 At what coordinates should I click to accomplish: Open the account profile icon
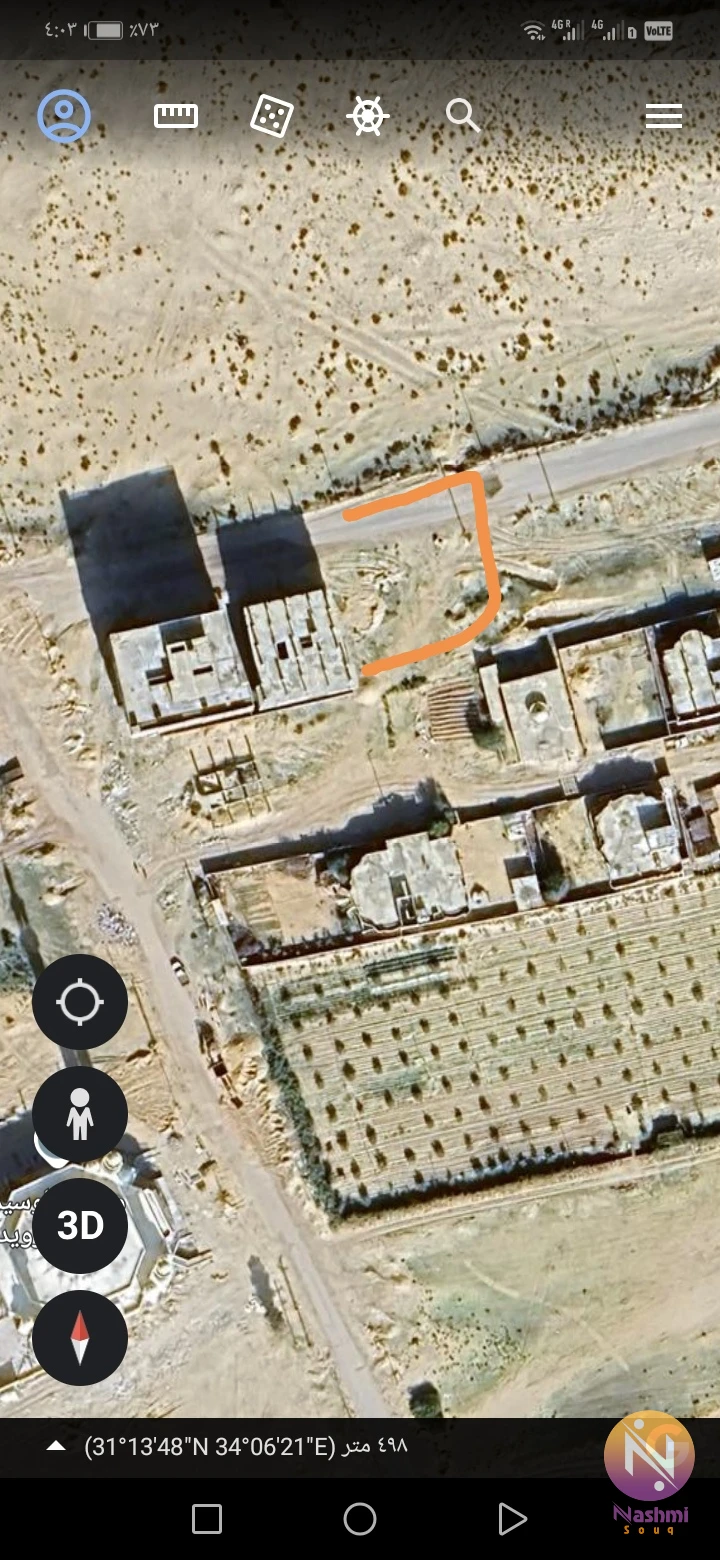65,116
